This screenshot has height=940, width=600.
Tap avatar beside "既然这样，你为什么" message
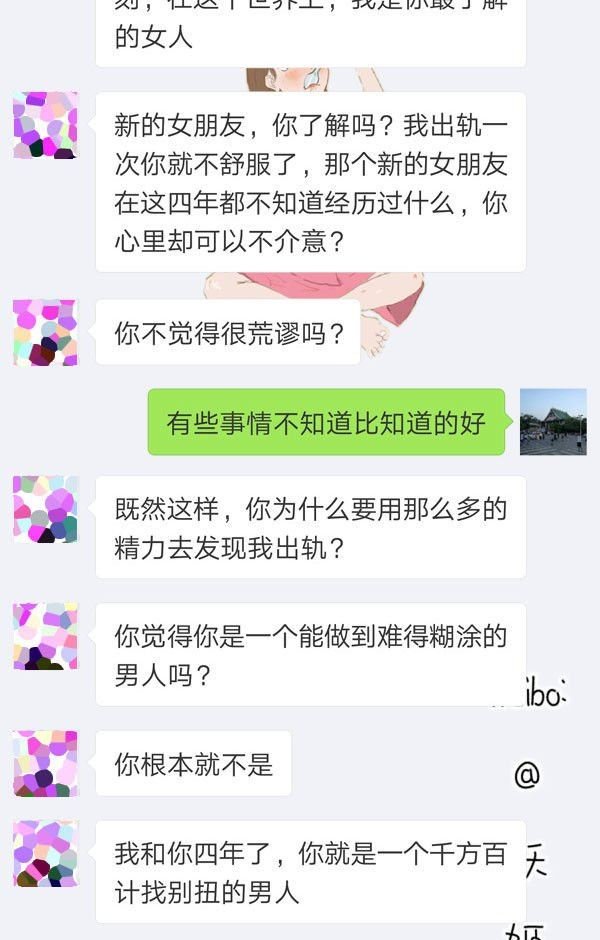point(45,509)
